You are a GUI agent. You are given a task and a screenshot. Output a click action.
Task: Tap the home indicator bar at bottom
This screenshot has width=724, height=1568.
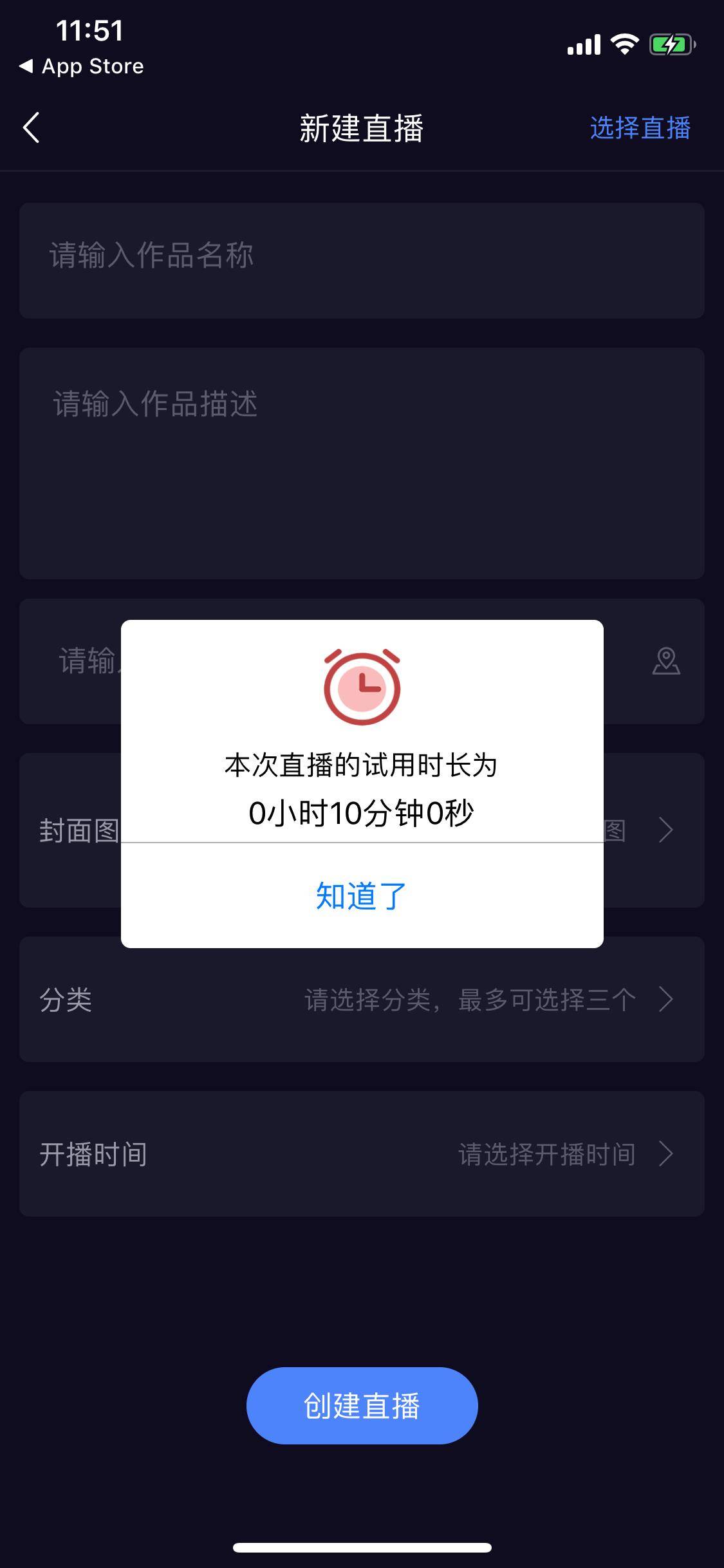[362, 1547]
